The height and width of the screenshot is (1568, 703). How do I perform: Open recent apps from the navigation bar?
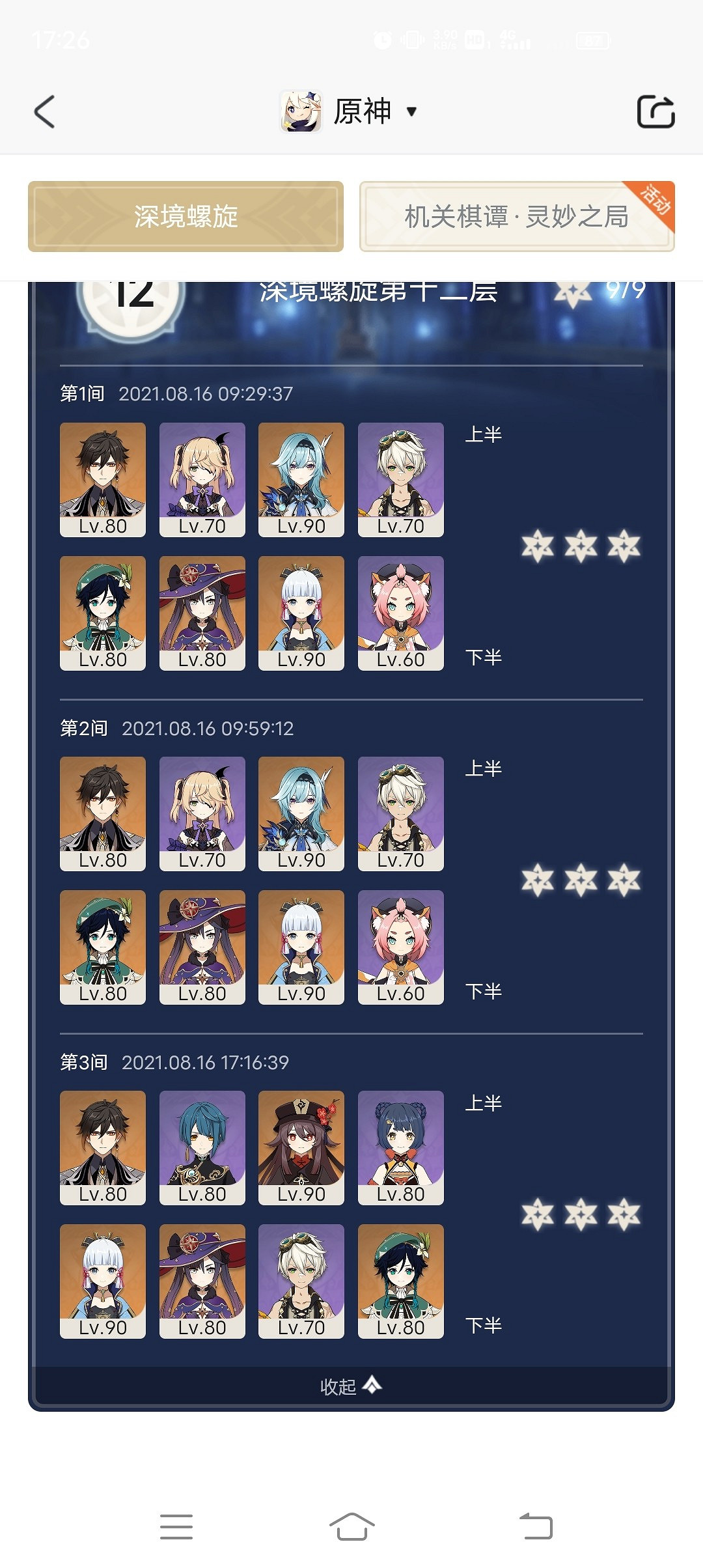[176, 1526]
